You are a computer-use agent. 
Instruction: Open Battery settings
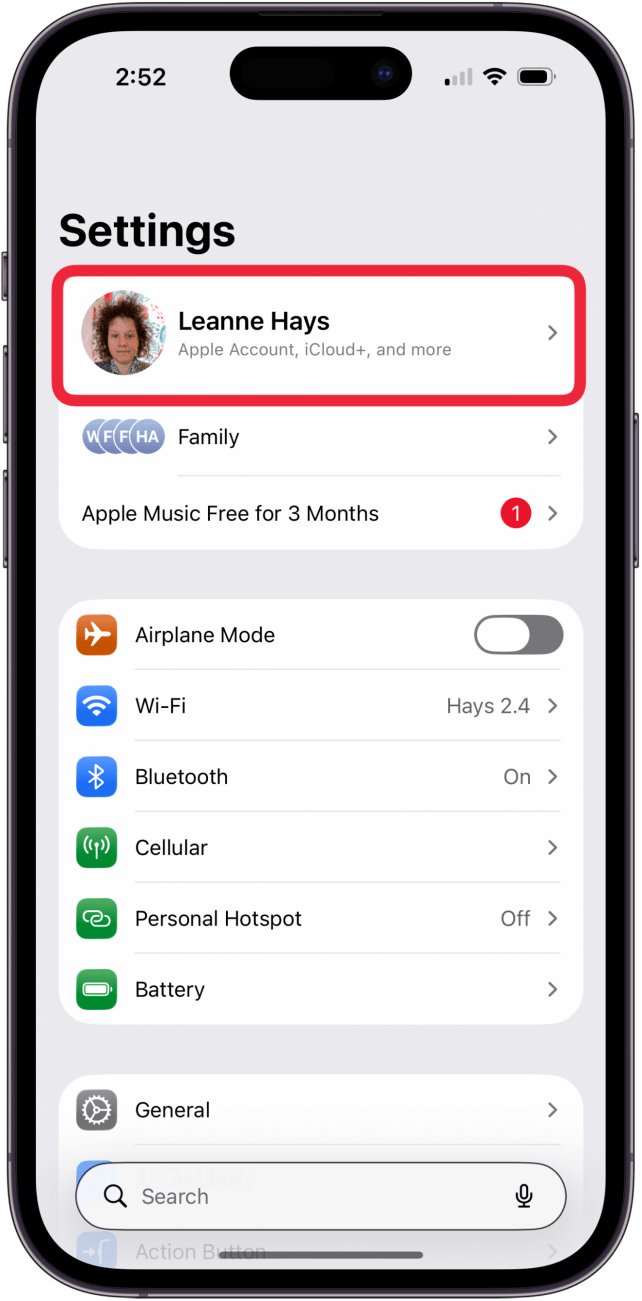pyautogui.click(x=320, y=990)
